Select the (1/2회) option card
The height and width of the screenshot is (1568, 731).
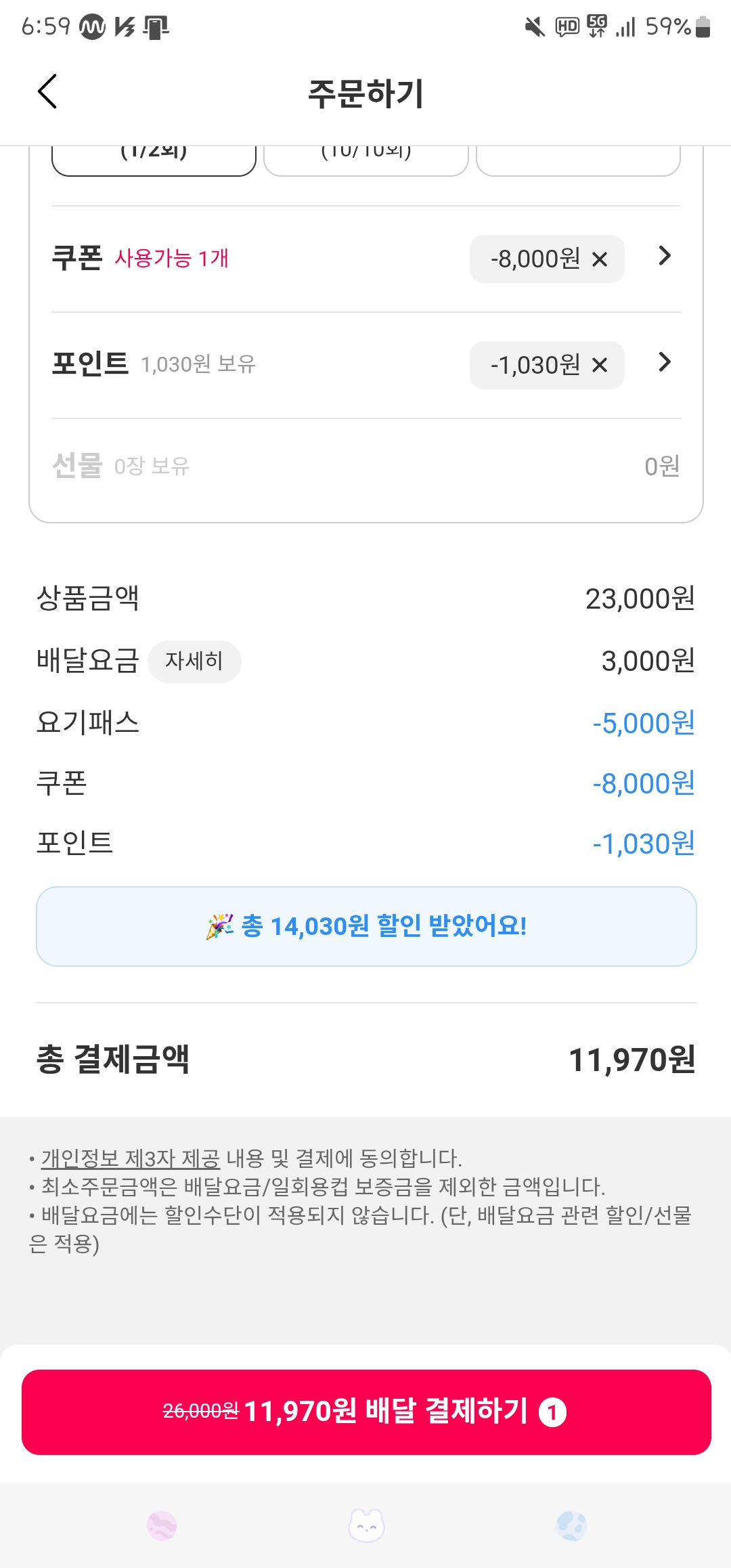[x=154, y=158]
